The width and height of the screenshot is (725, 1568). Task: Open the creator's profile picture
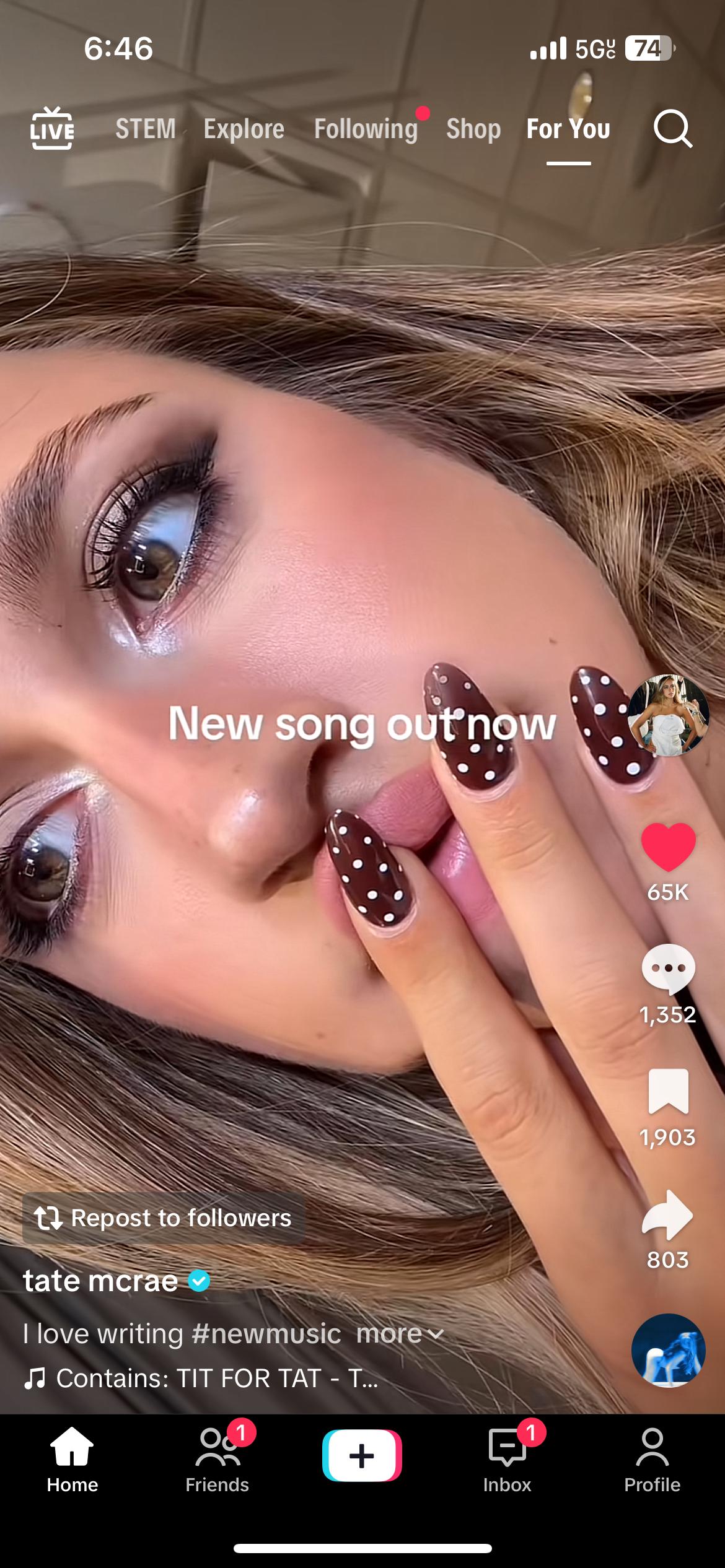click(668, 715)
